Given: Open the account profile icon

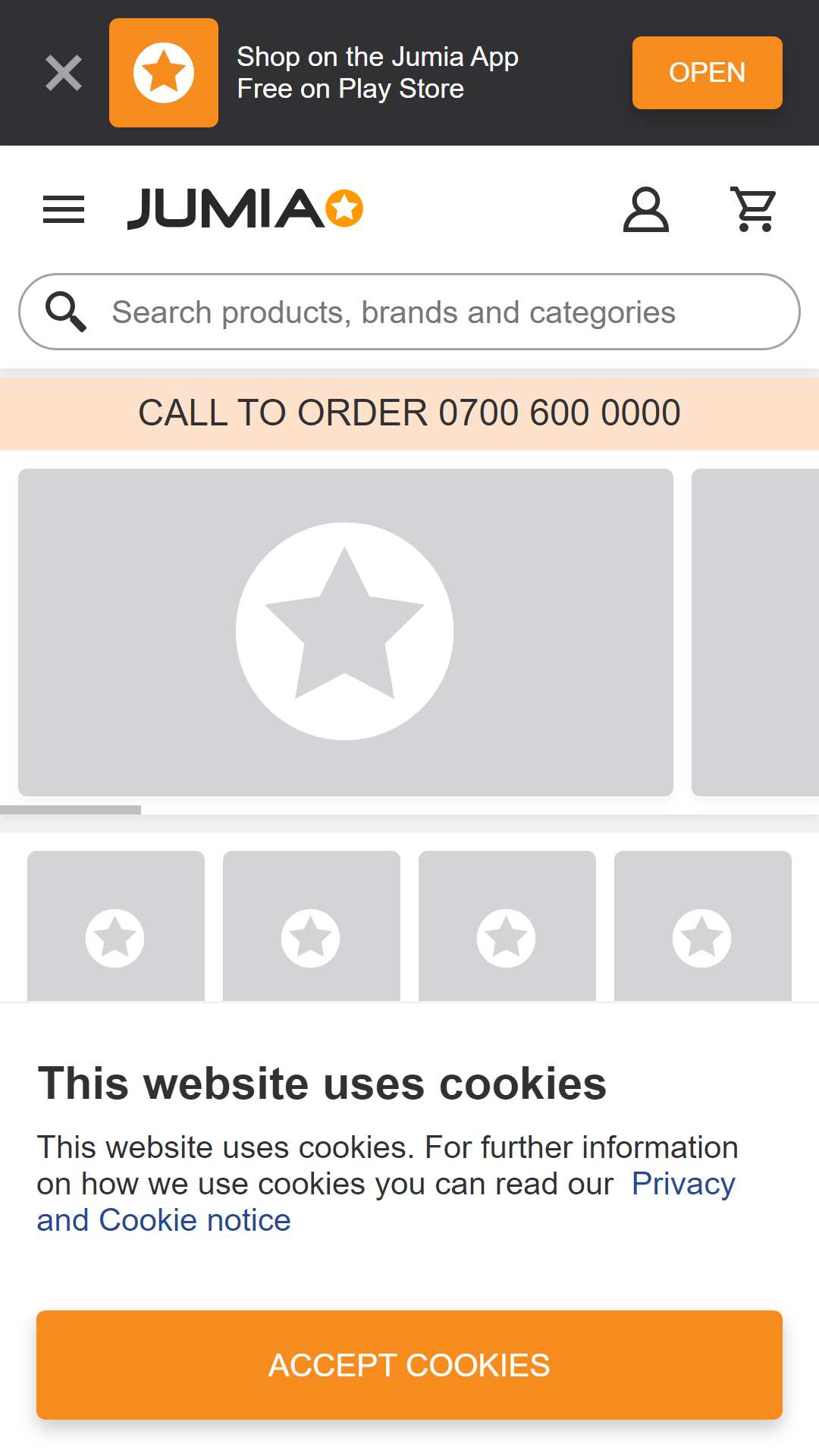Looking at the screenshot, I should coord(646,209).
